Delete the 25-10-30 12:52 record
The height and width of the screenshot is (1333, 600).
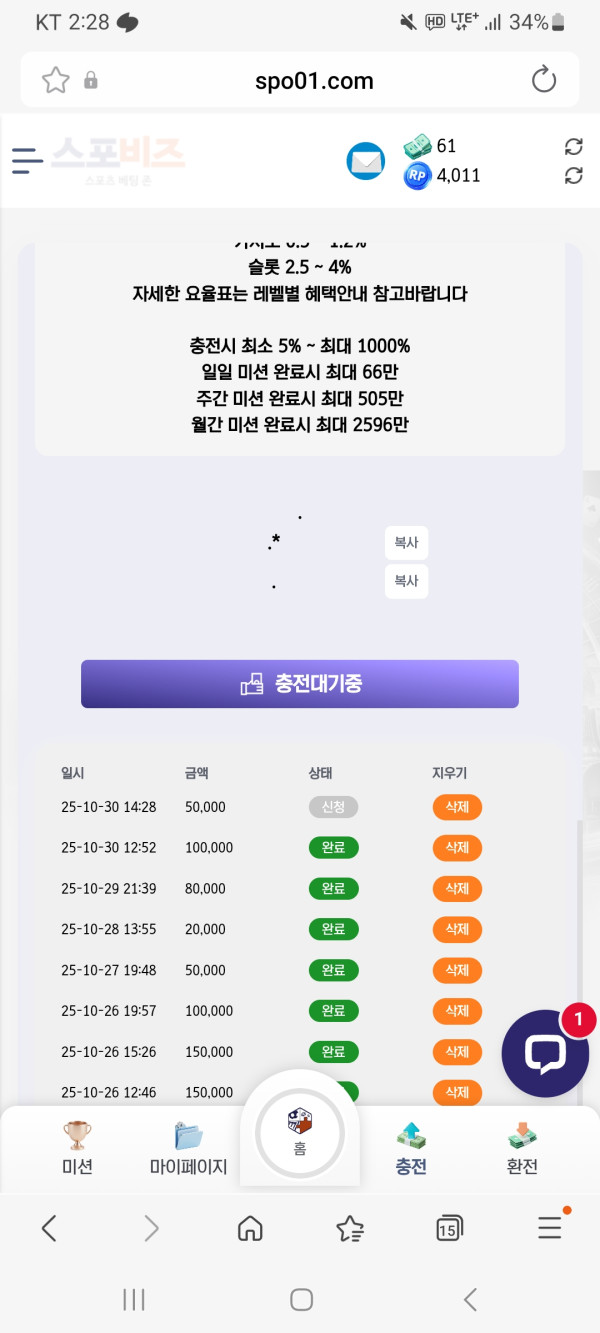pyautogui.click(x=457, y=848)
